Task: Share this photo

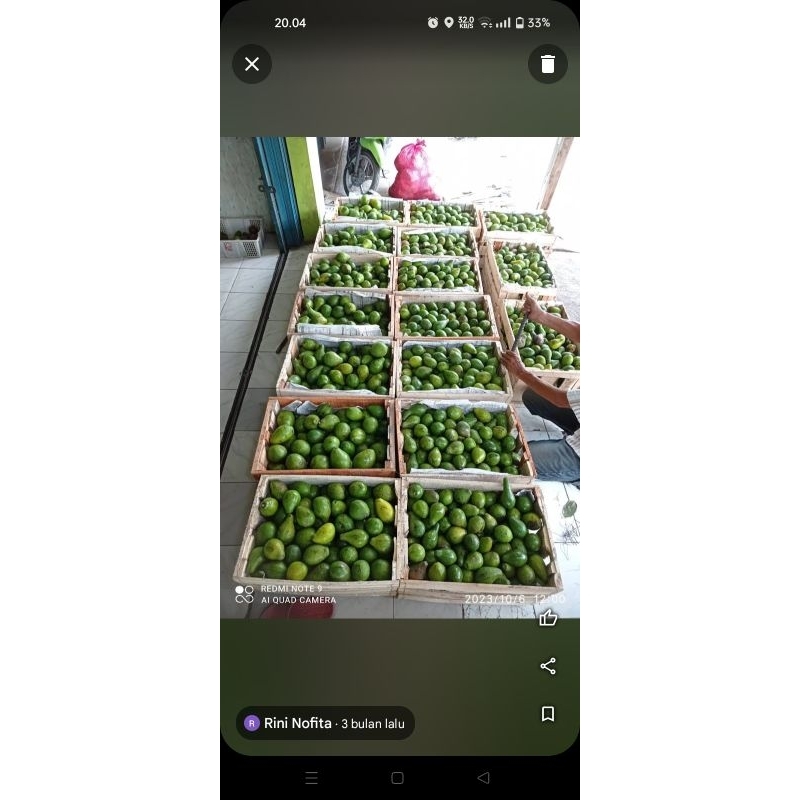Action: pos(548,666)
